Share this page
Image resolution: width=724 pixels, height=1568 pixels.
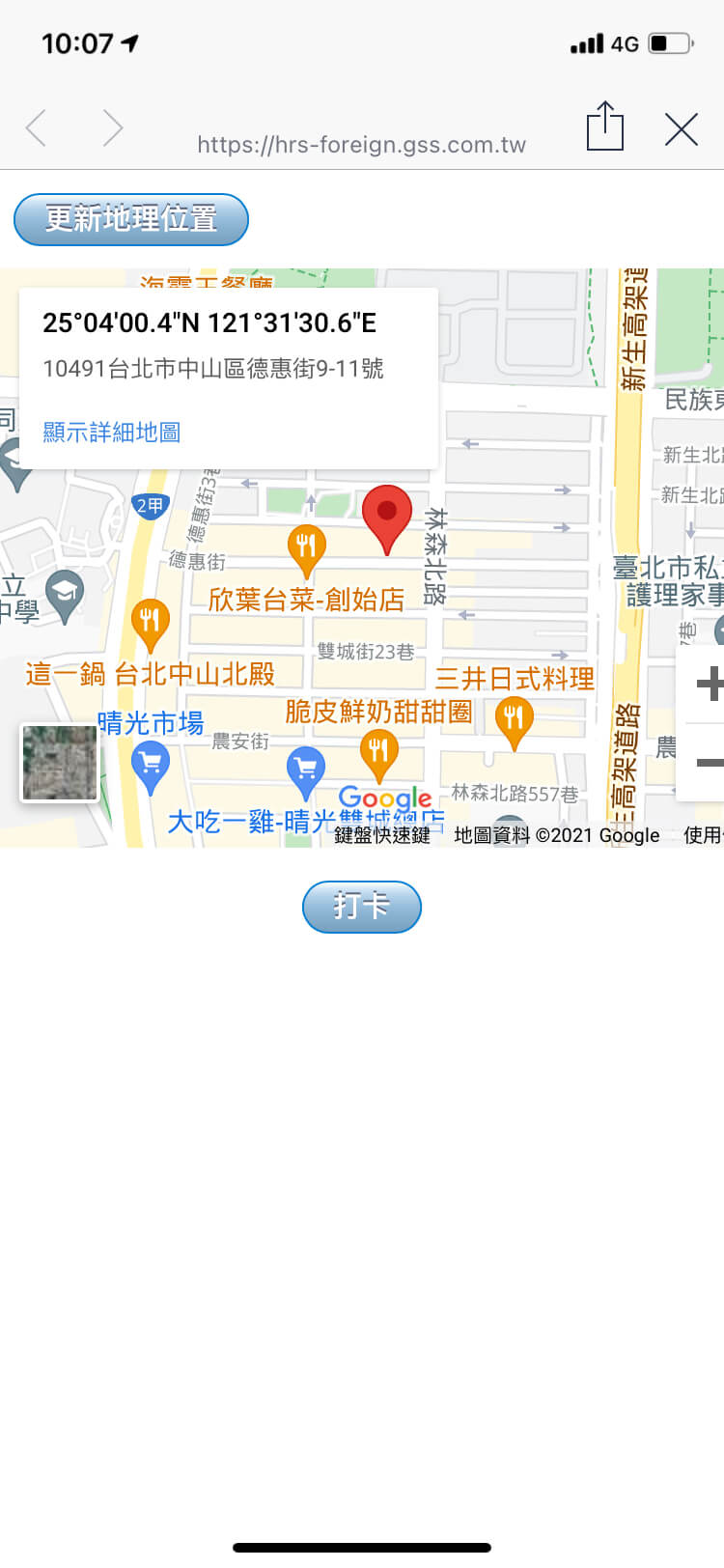click(605, 126)
